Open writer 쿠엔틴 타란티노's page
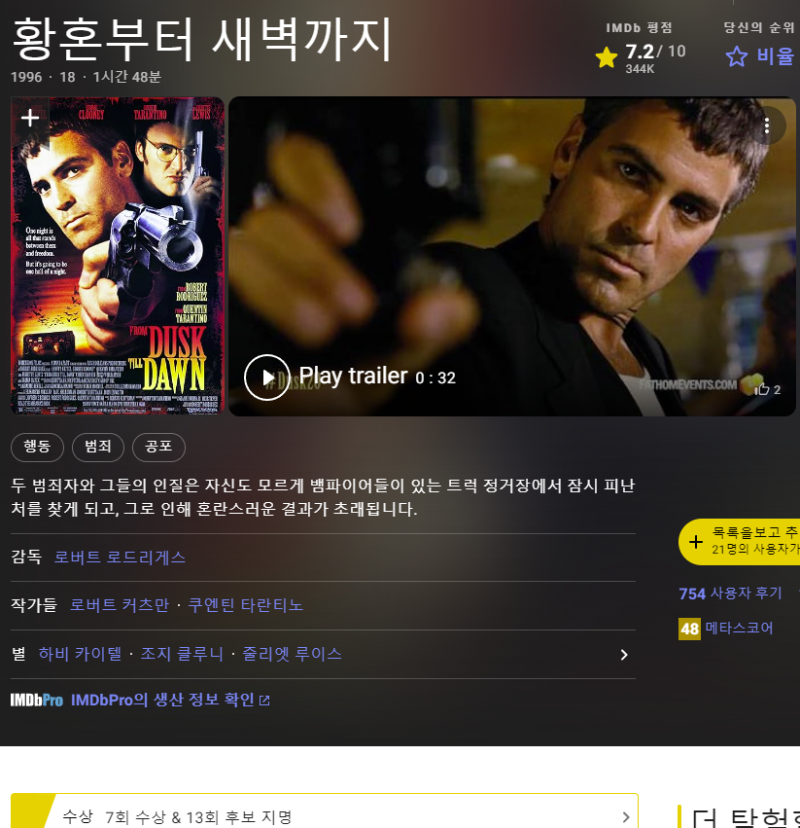Viewport: 800px width, 828px height. [x=245, y=605]
